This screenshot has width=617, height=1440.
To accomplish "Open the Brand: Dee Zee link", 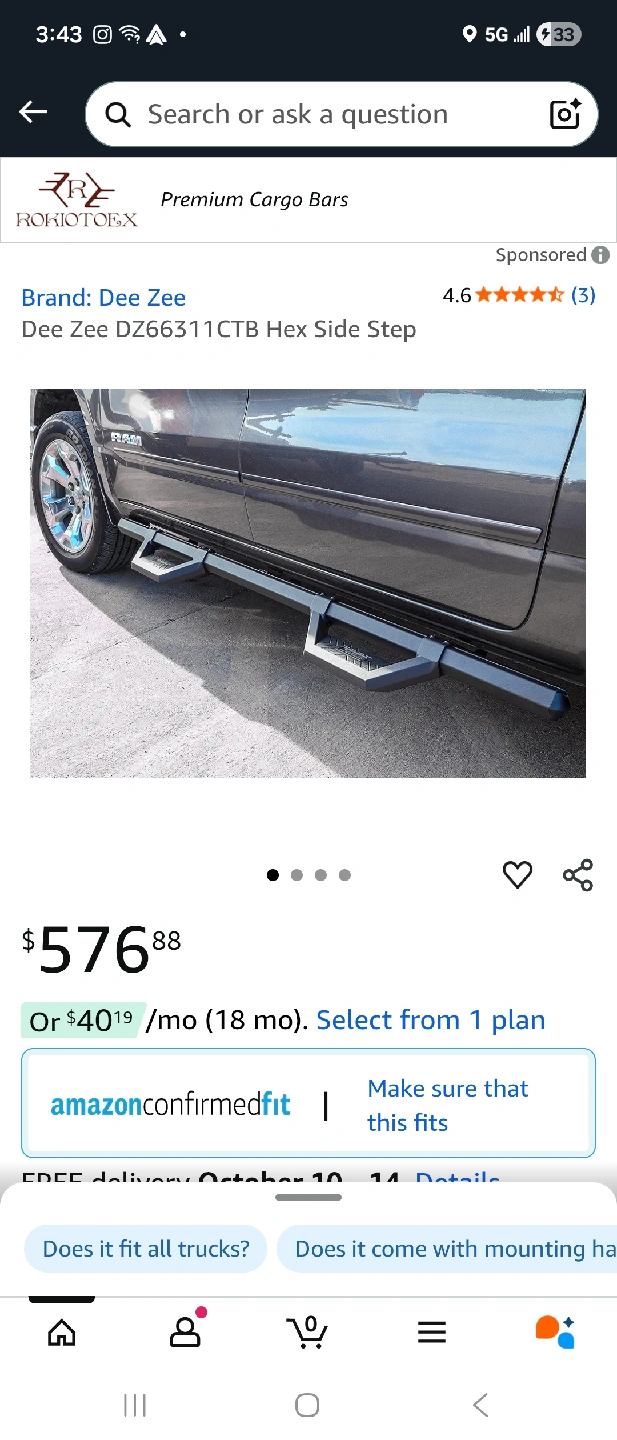I will (103, 297).
